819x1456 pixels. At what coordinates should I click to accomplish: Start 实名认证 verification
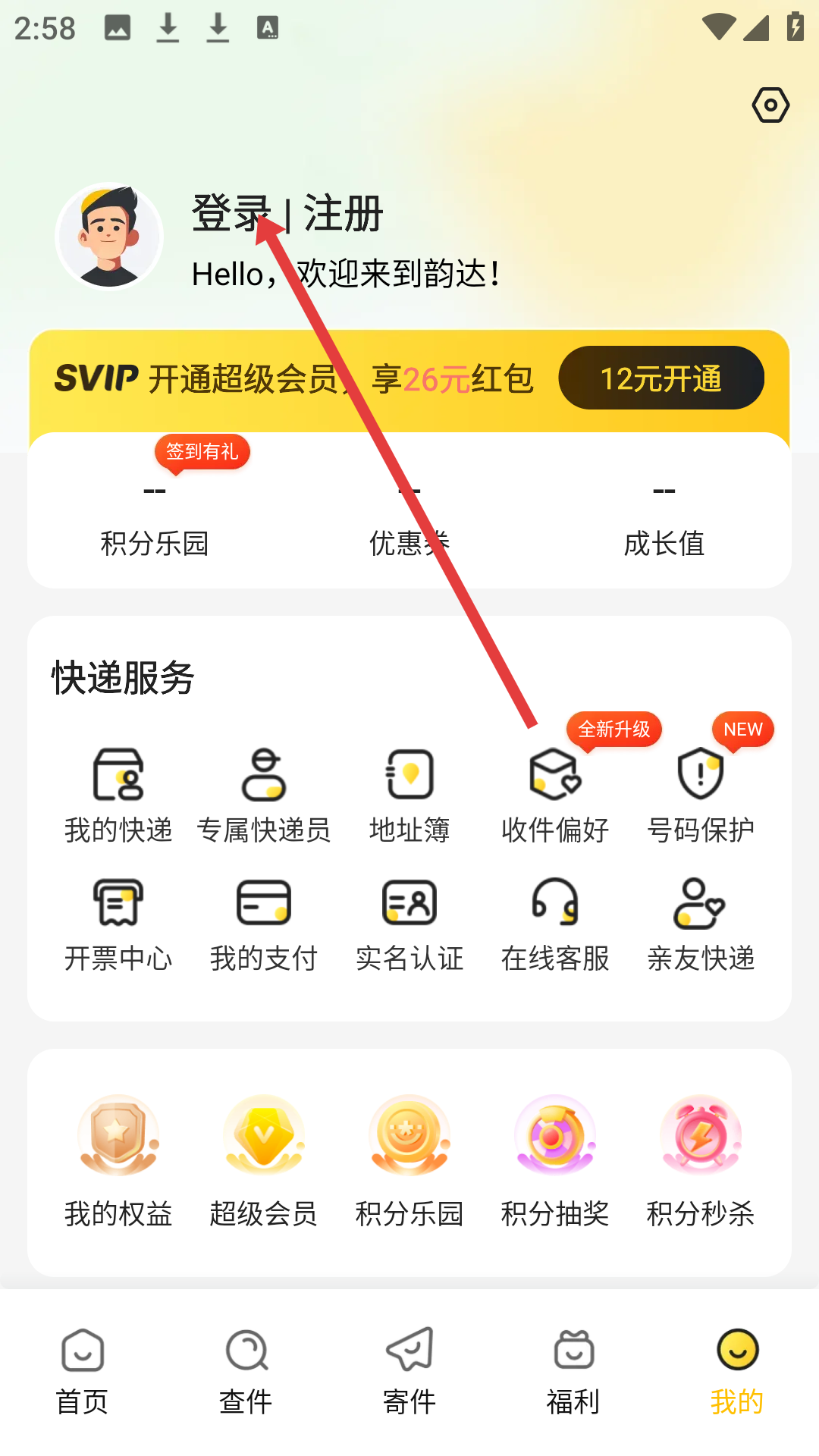coord(409,925)
